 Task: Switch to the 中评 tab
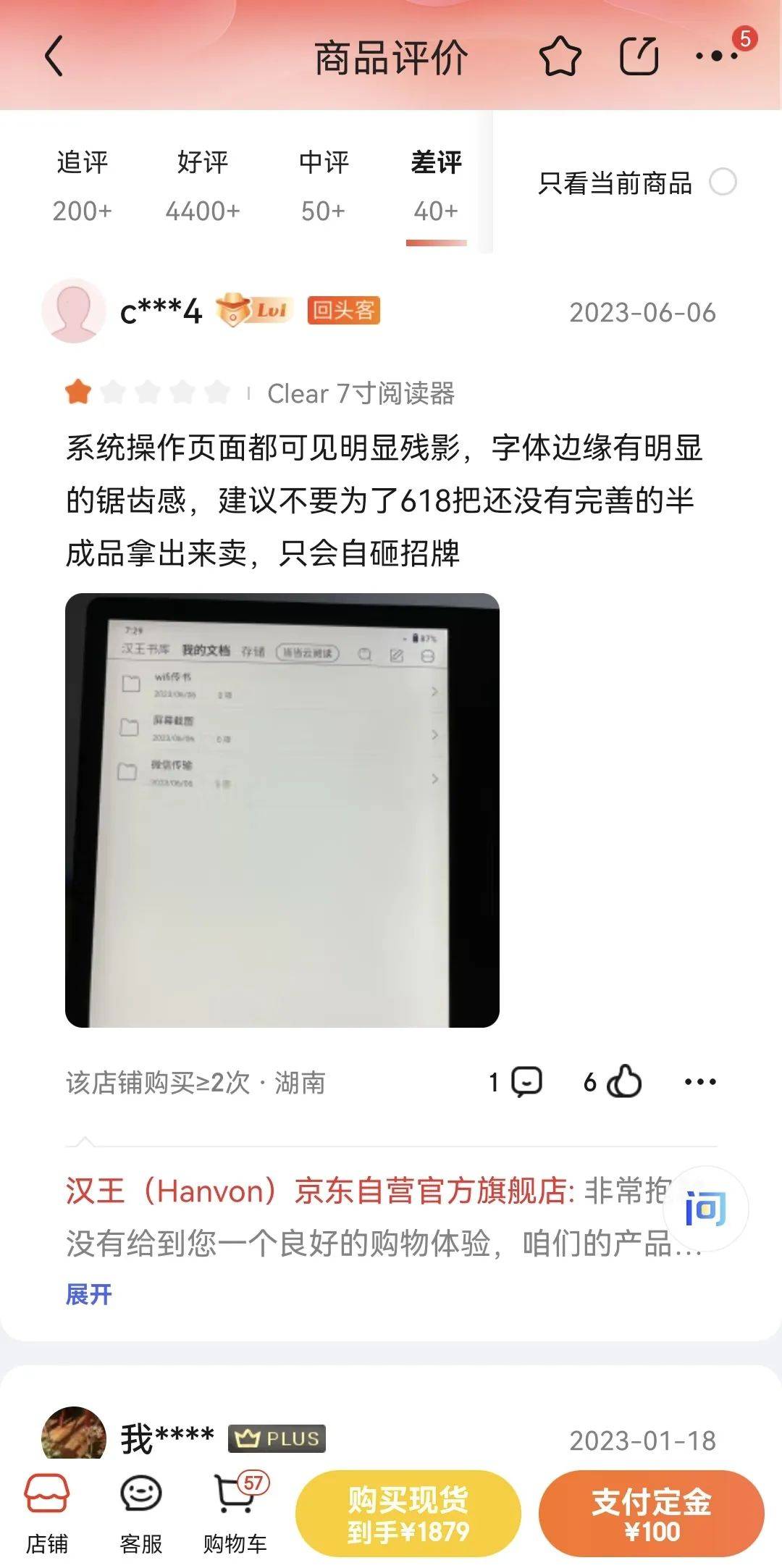[324, 185]
